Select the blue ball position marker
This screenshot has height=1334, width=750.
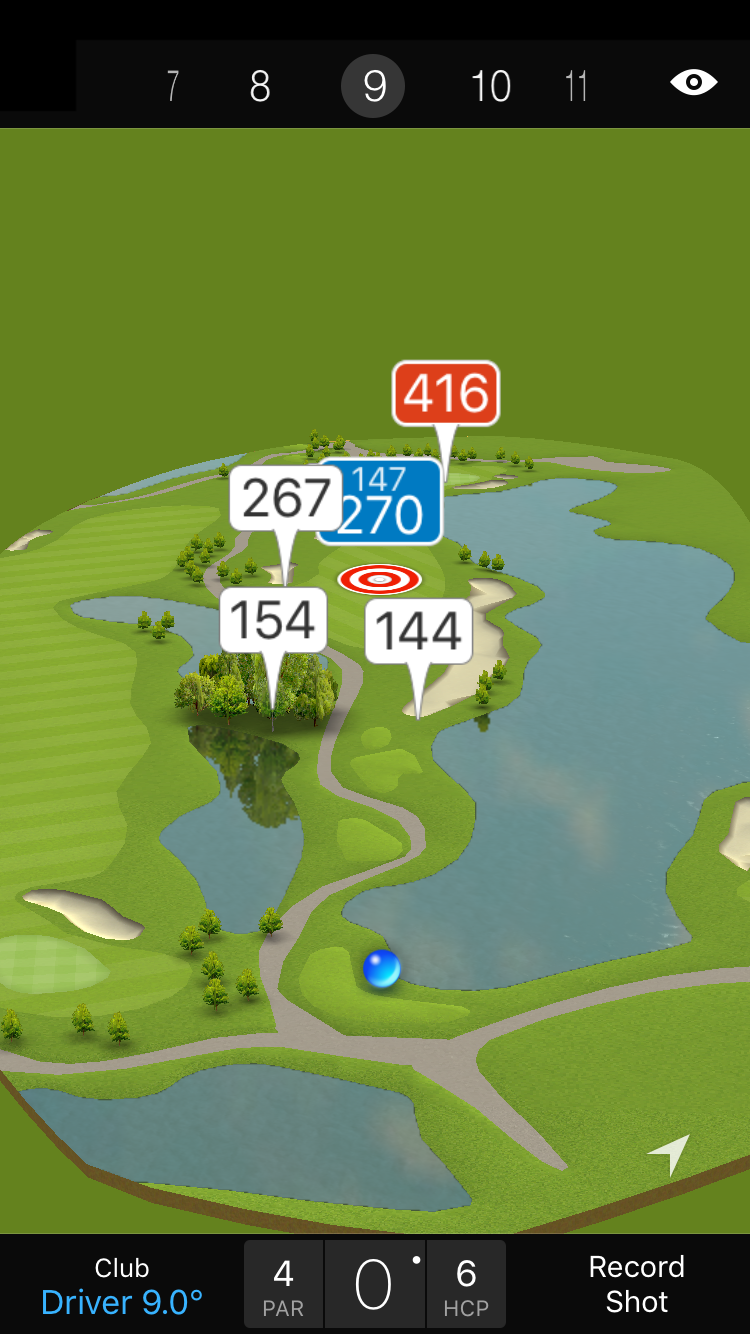(382, 969)
